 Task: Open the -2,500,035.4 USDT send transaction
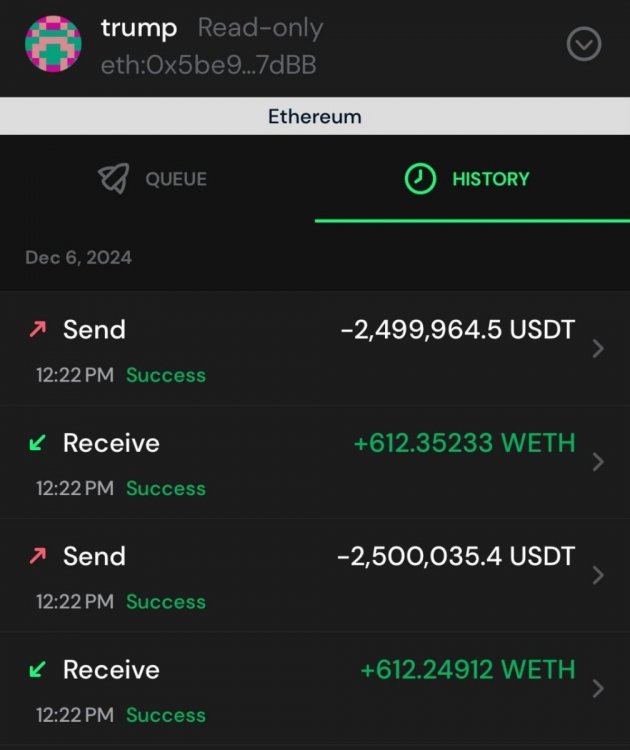[x=315, y=575]
